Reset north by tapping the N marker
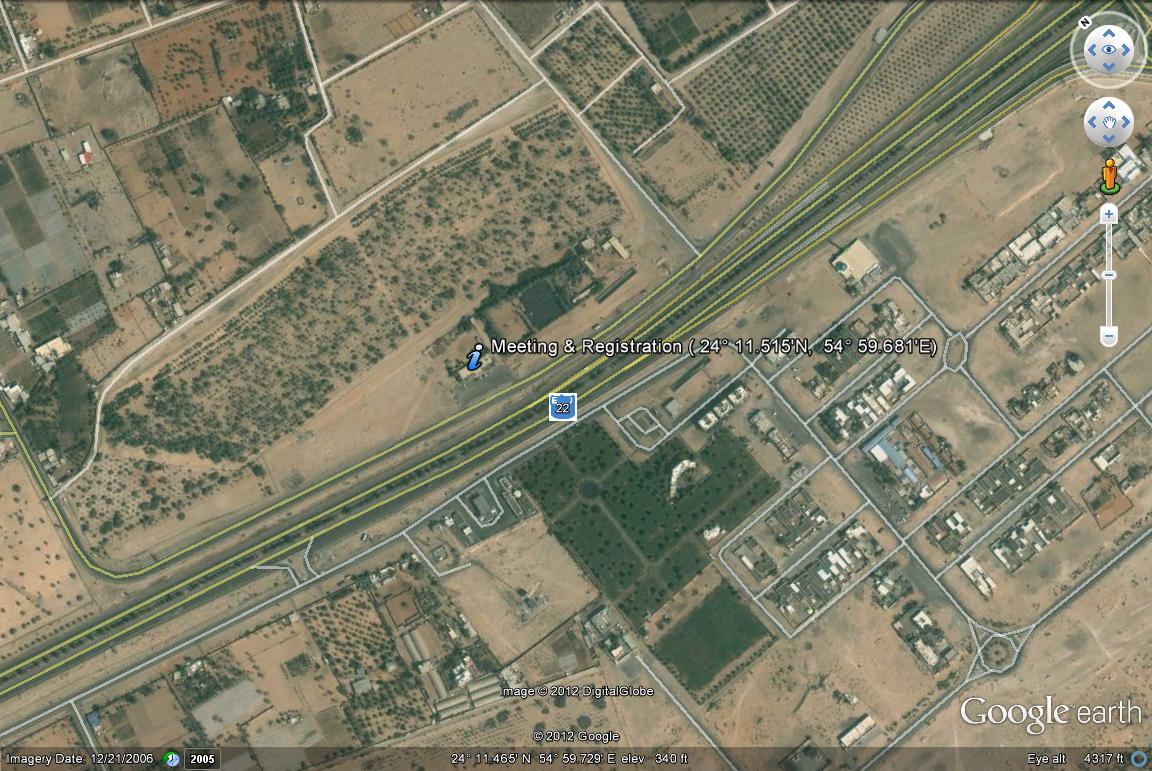The height and width of the screenshot is (771, 1152). [1085, 21]
